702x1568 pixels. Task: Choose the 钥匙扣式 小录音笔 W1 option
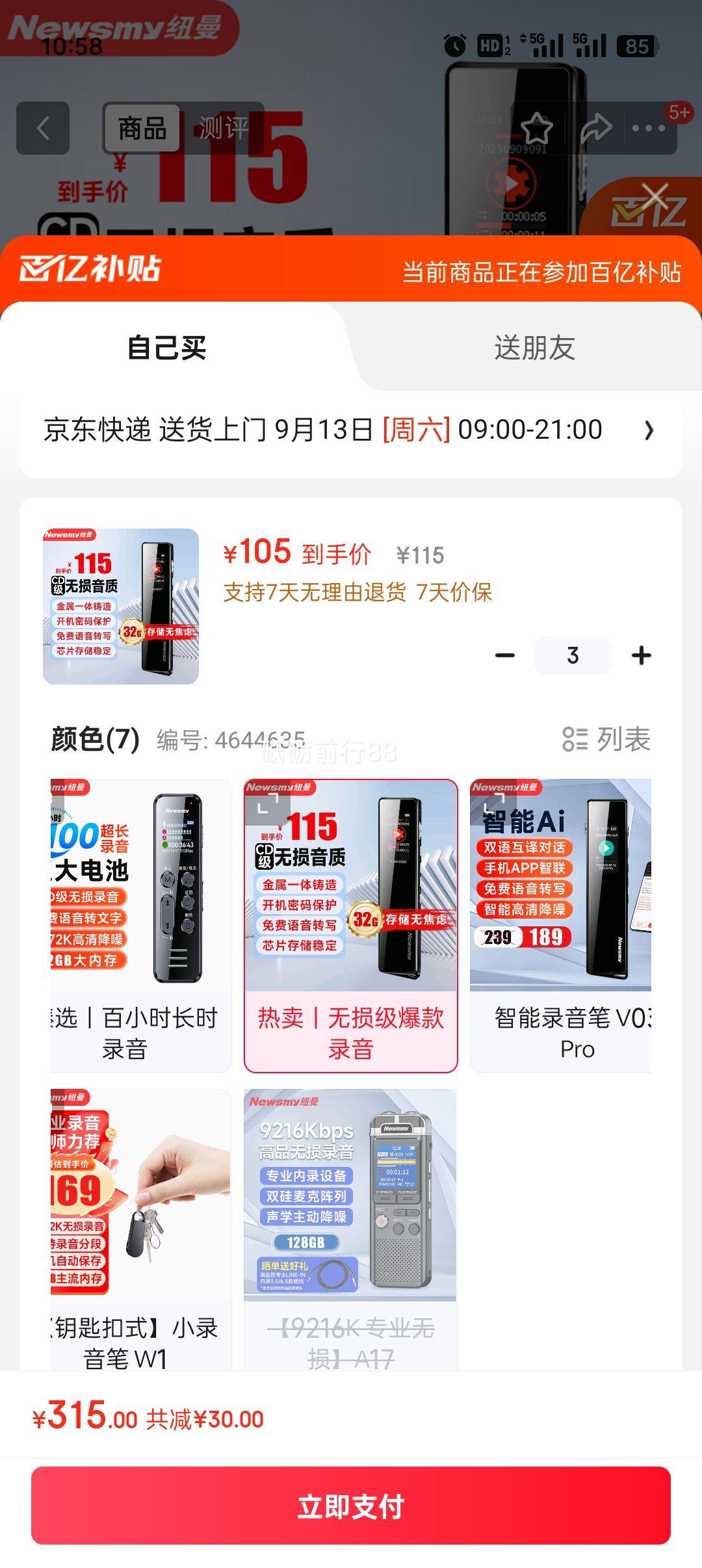(141, 1229)
